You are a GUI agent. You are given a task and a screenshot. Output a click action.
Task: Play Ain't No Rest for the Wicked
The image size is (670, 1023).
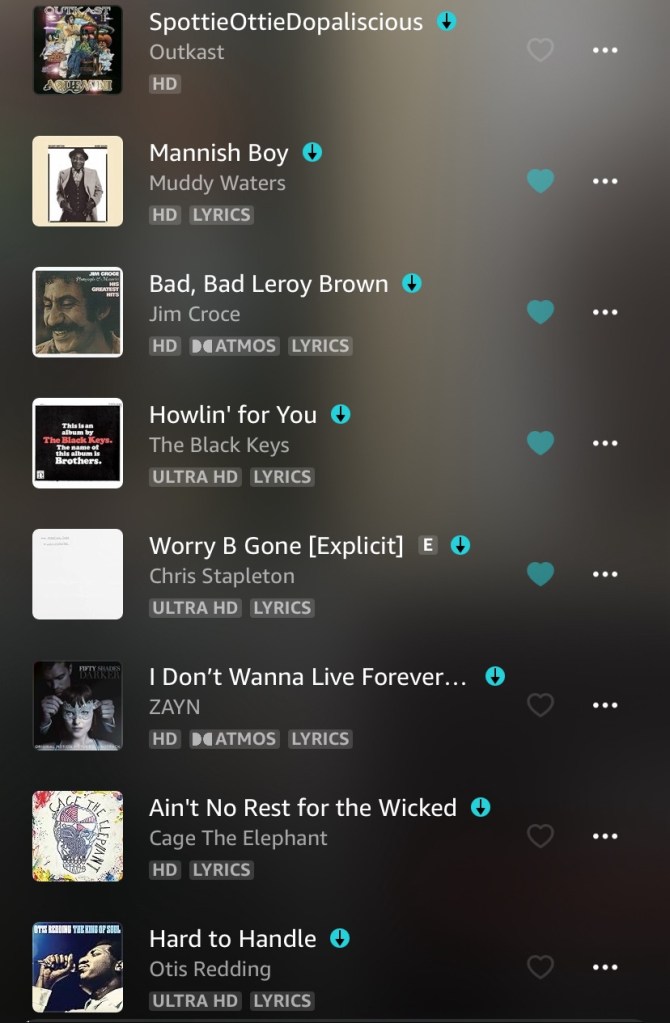tap(302, 808)
